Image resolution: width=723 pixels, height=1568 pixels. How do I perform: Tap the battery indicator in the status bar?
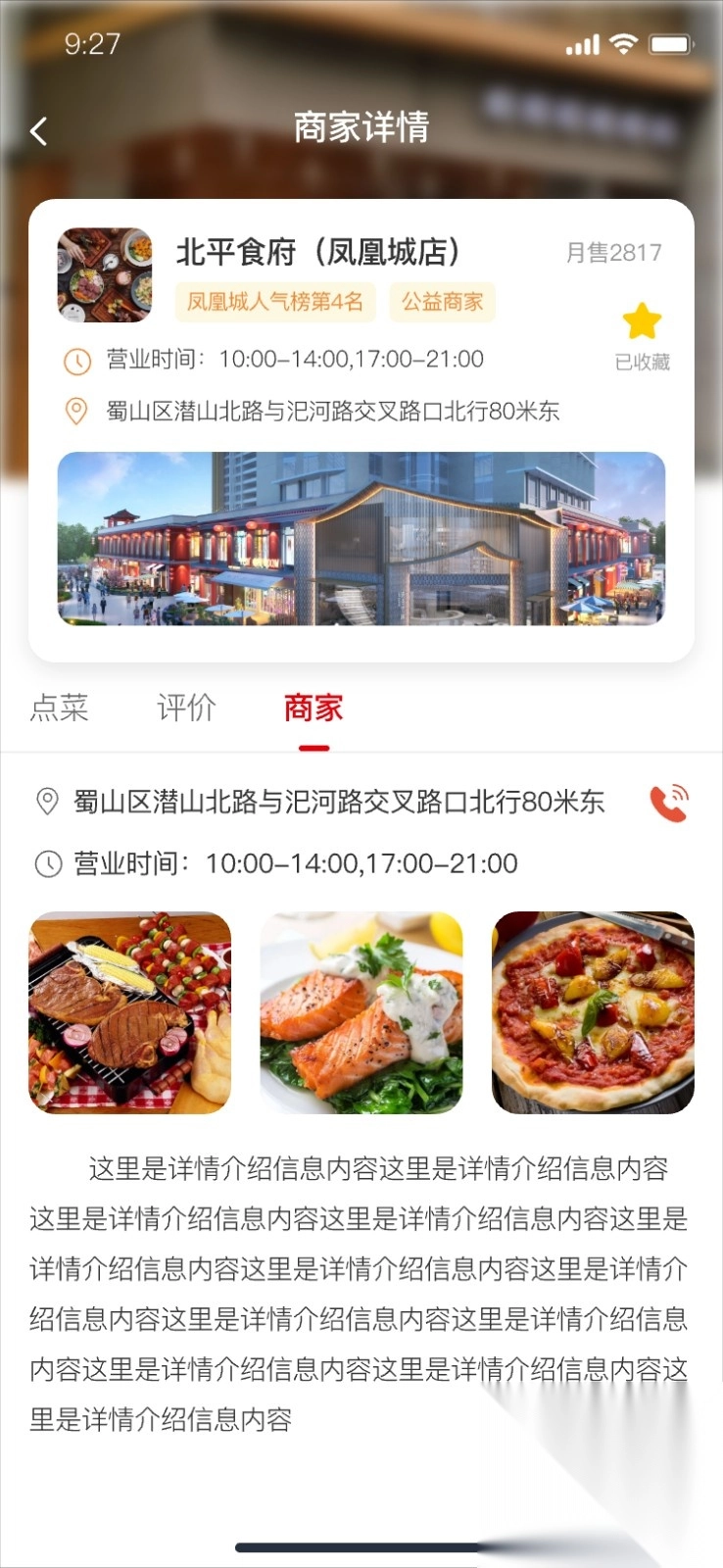(672, 44)
